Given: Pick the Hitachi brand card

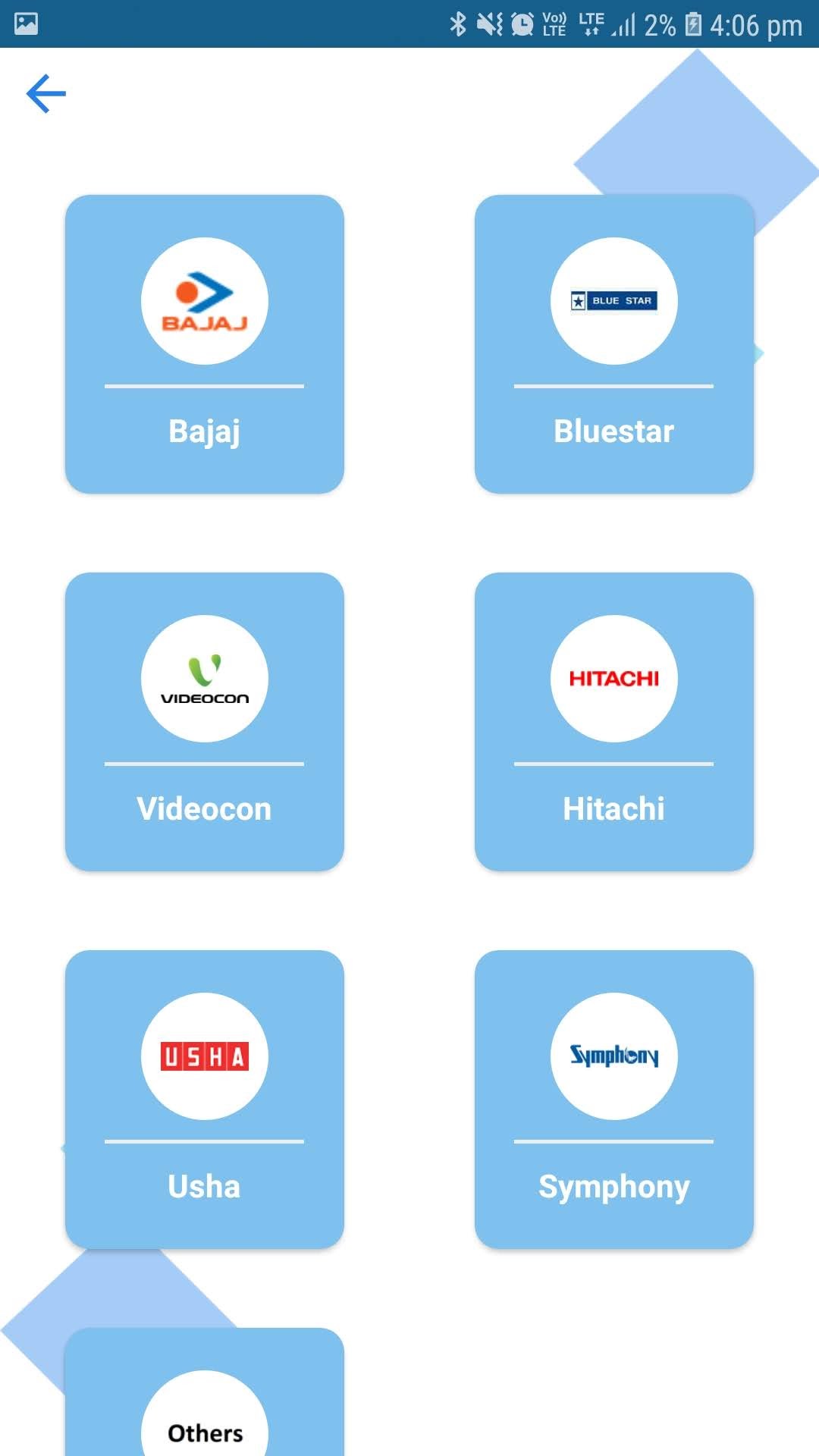Looking at the screenshot, I should (613, 721).
